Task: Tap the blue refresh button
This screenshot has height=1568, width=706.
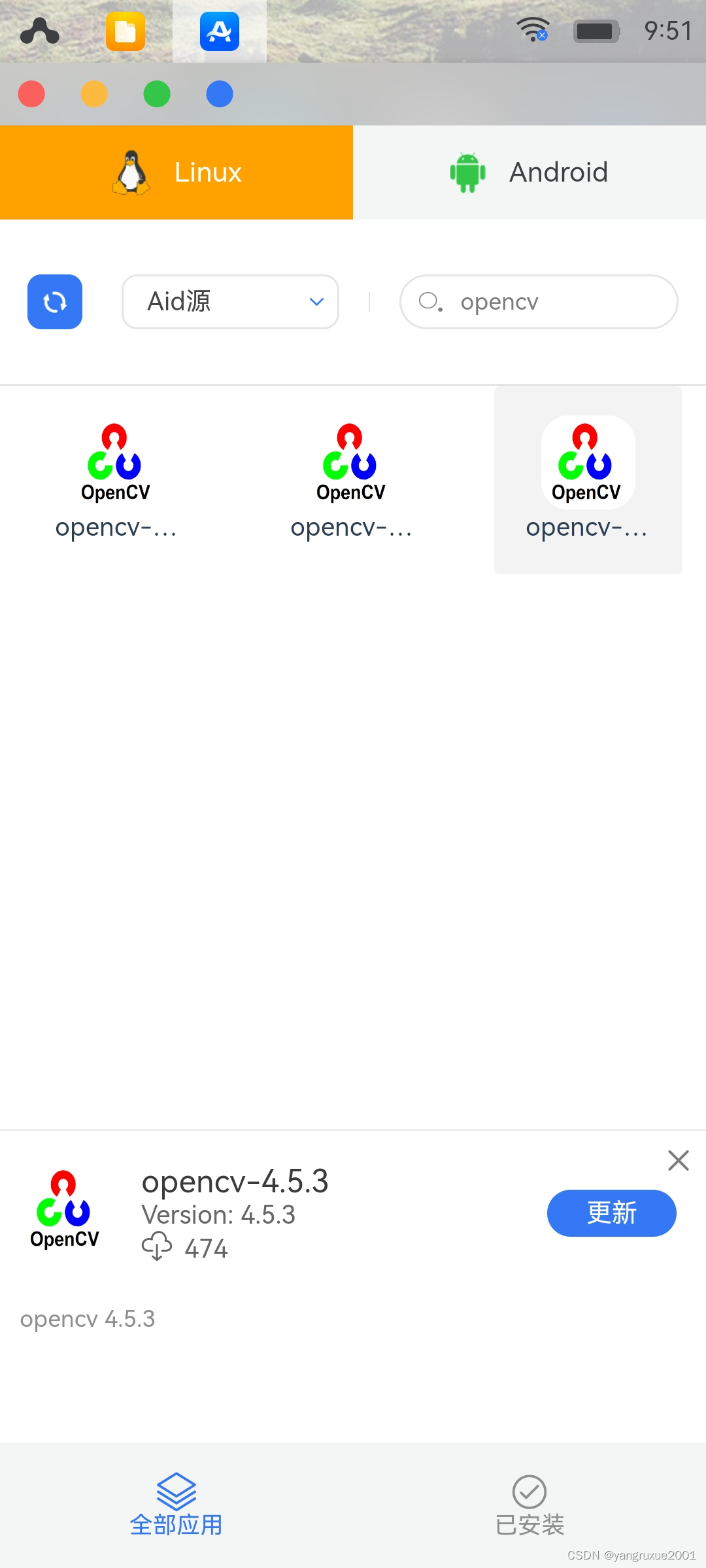Action: (55, 302)
